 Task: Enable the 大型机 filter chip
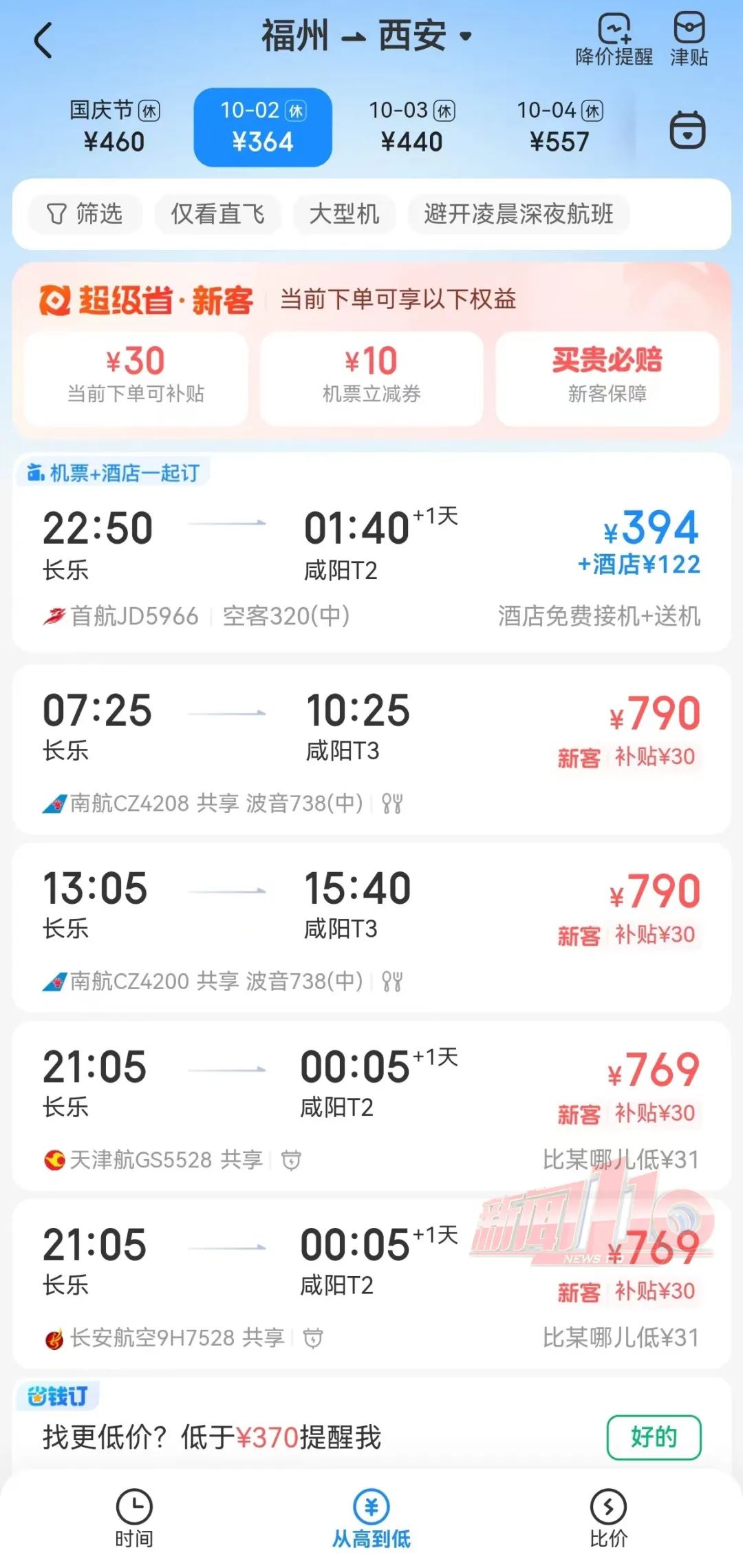(x=344, y=214)
